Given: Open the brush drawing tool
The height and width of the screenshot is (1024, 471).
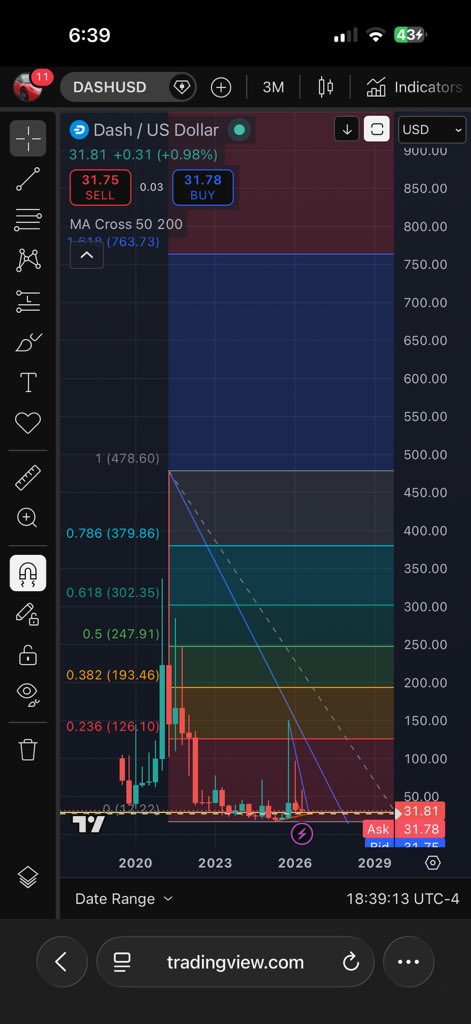Looking at the screenshot, I should pos(27,342).
